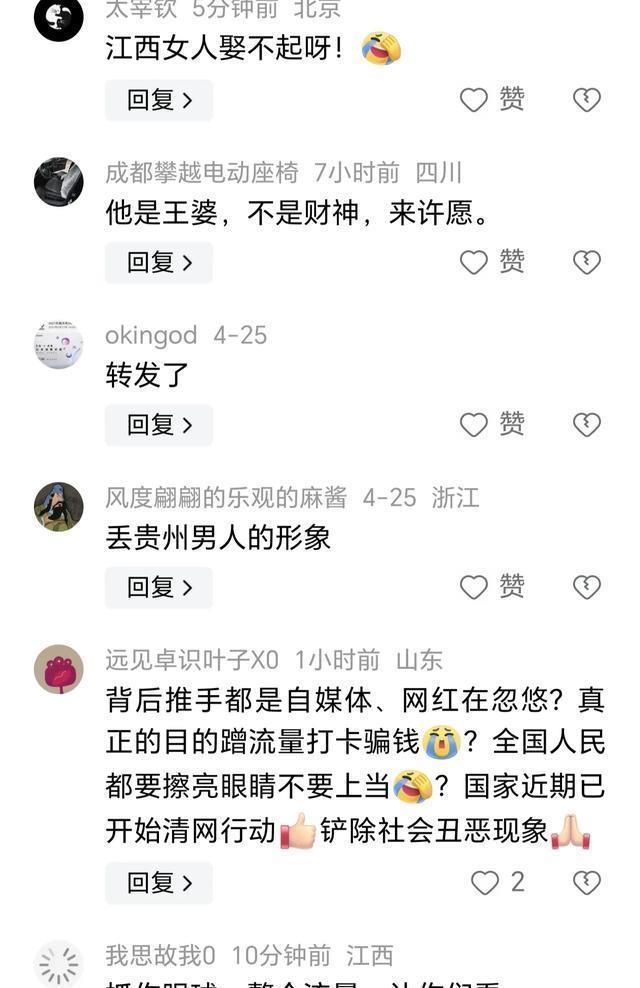Open 远见卓识叶子X0's profile avatar

pos(59,669)
